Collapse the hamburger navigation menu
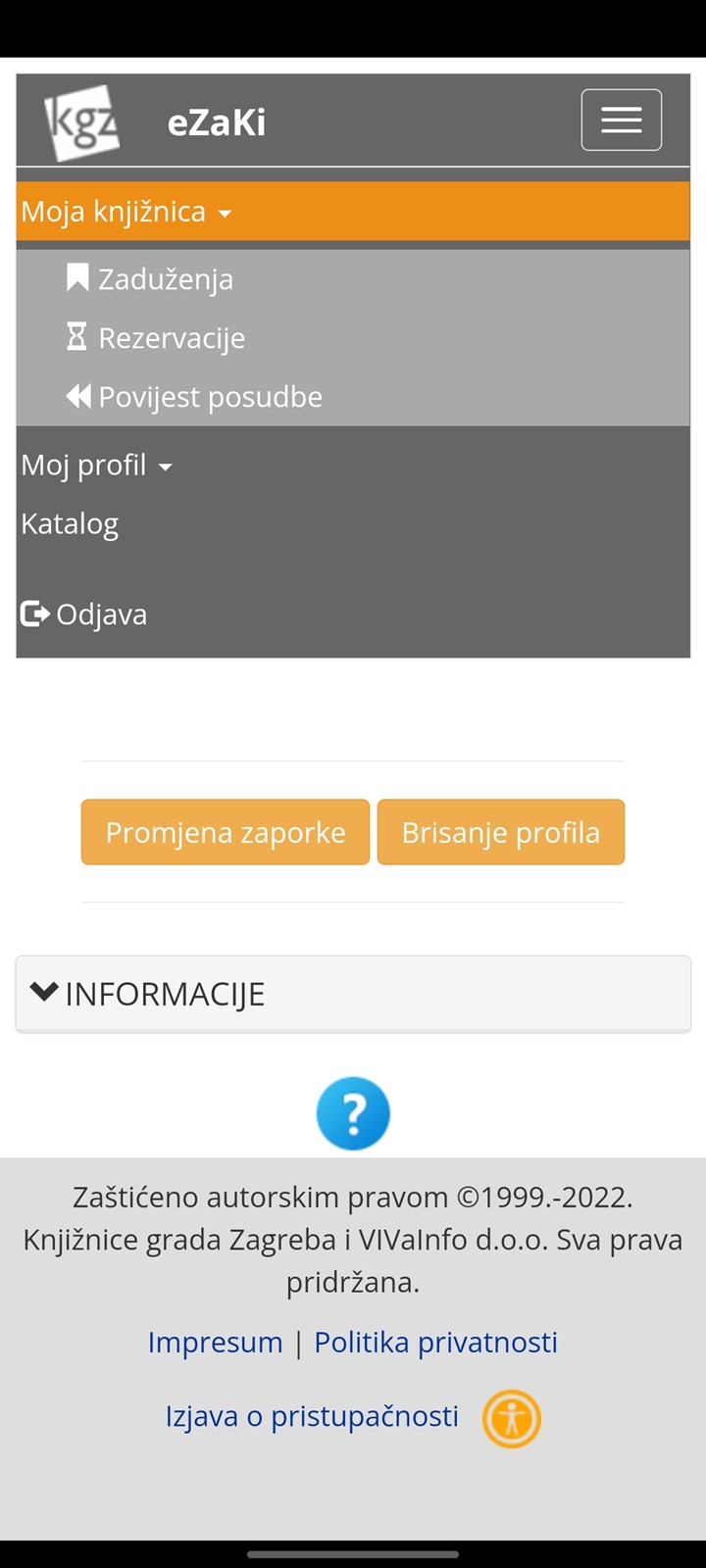 (621, 120)
